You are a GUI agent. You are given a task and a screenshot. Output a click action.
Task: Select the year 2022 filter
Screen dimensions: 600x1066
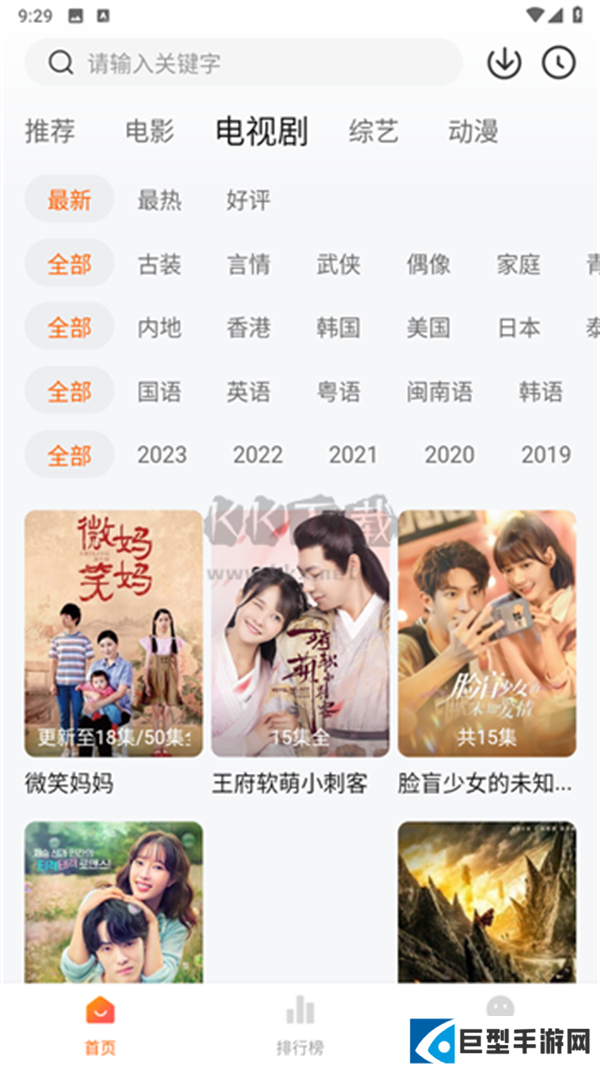[x=258, y=455]
